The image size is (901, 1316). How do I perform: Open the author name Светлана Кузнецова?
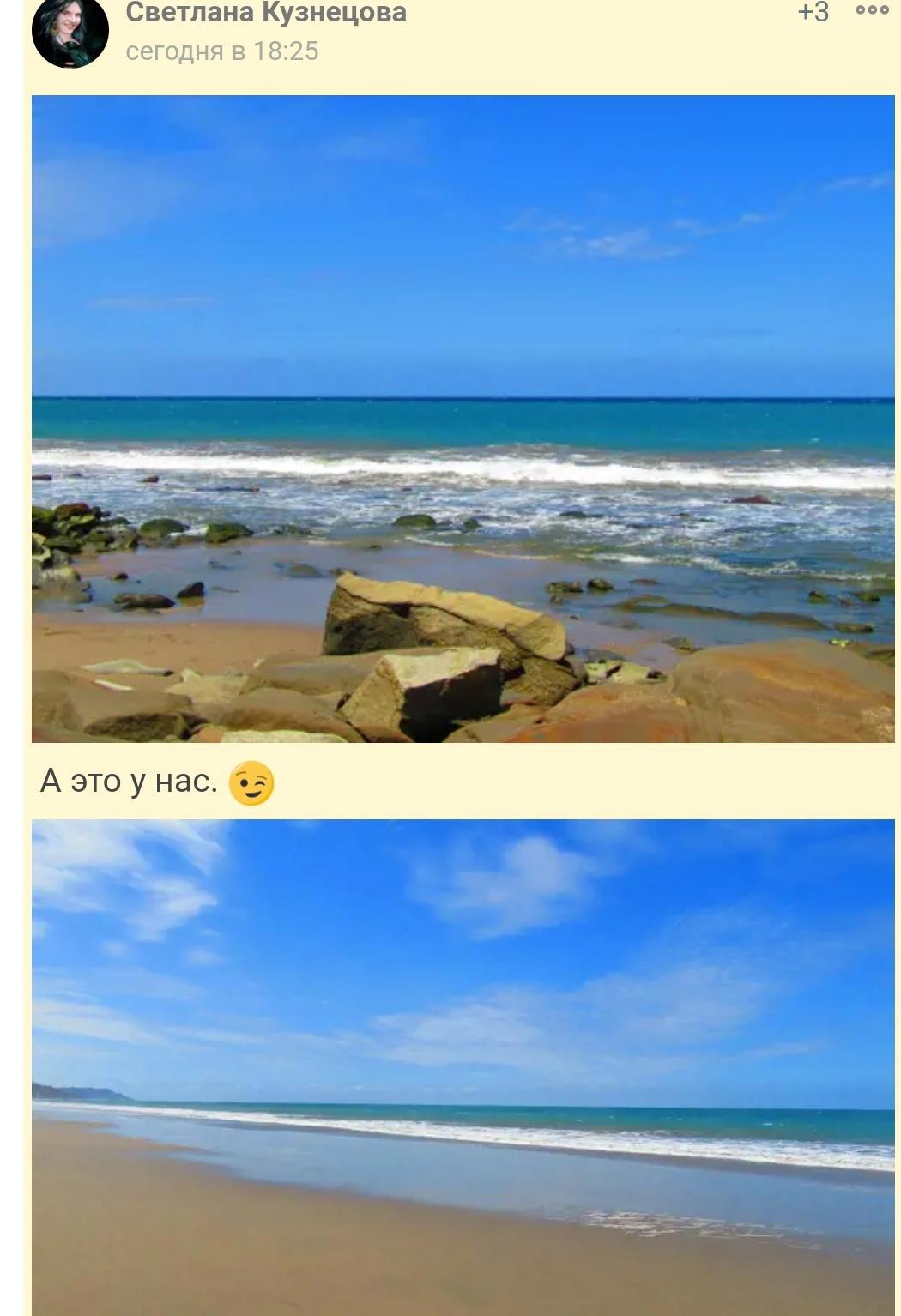click(266, 13)
